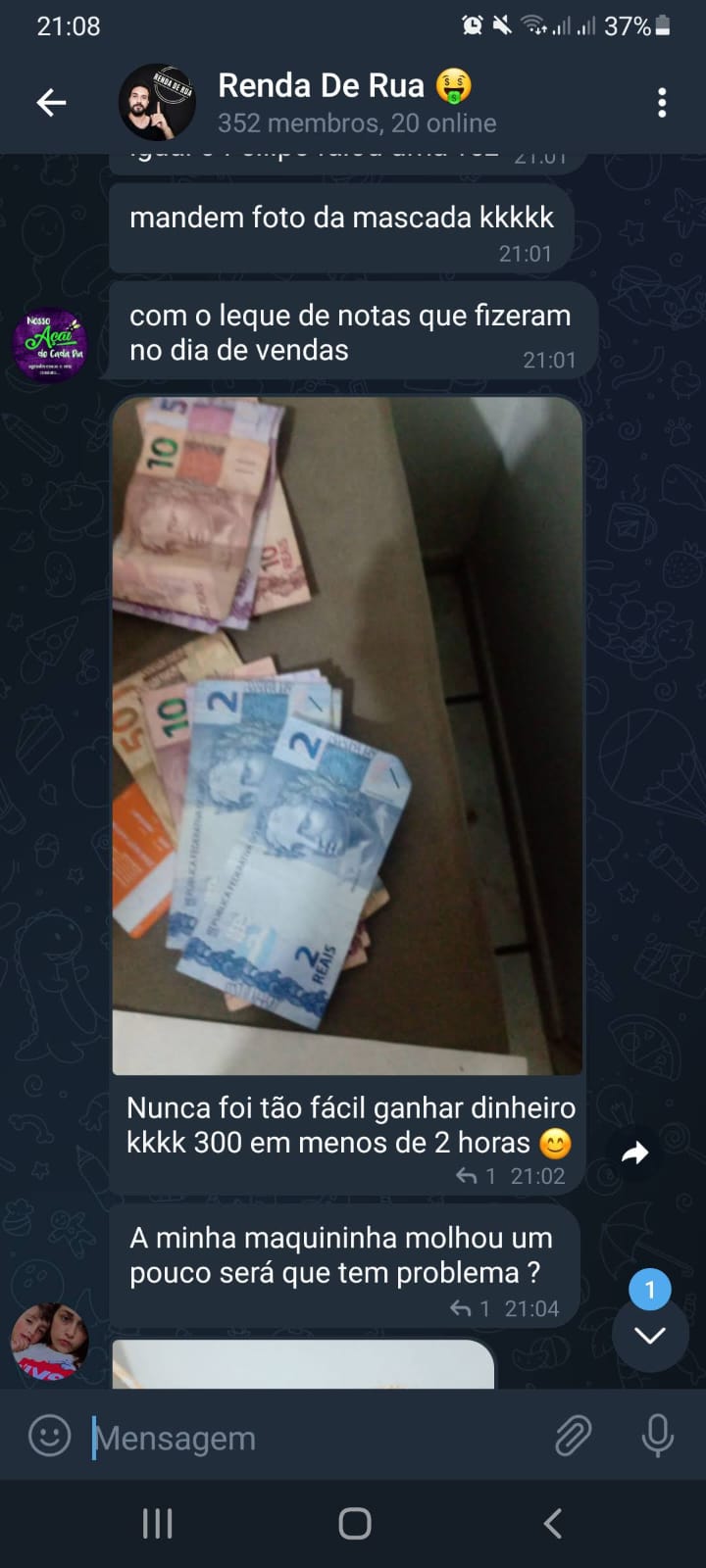Jump to the latest unread message
The image size is (706, 1568).
point(649,1335)
